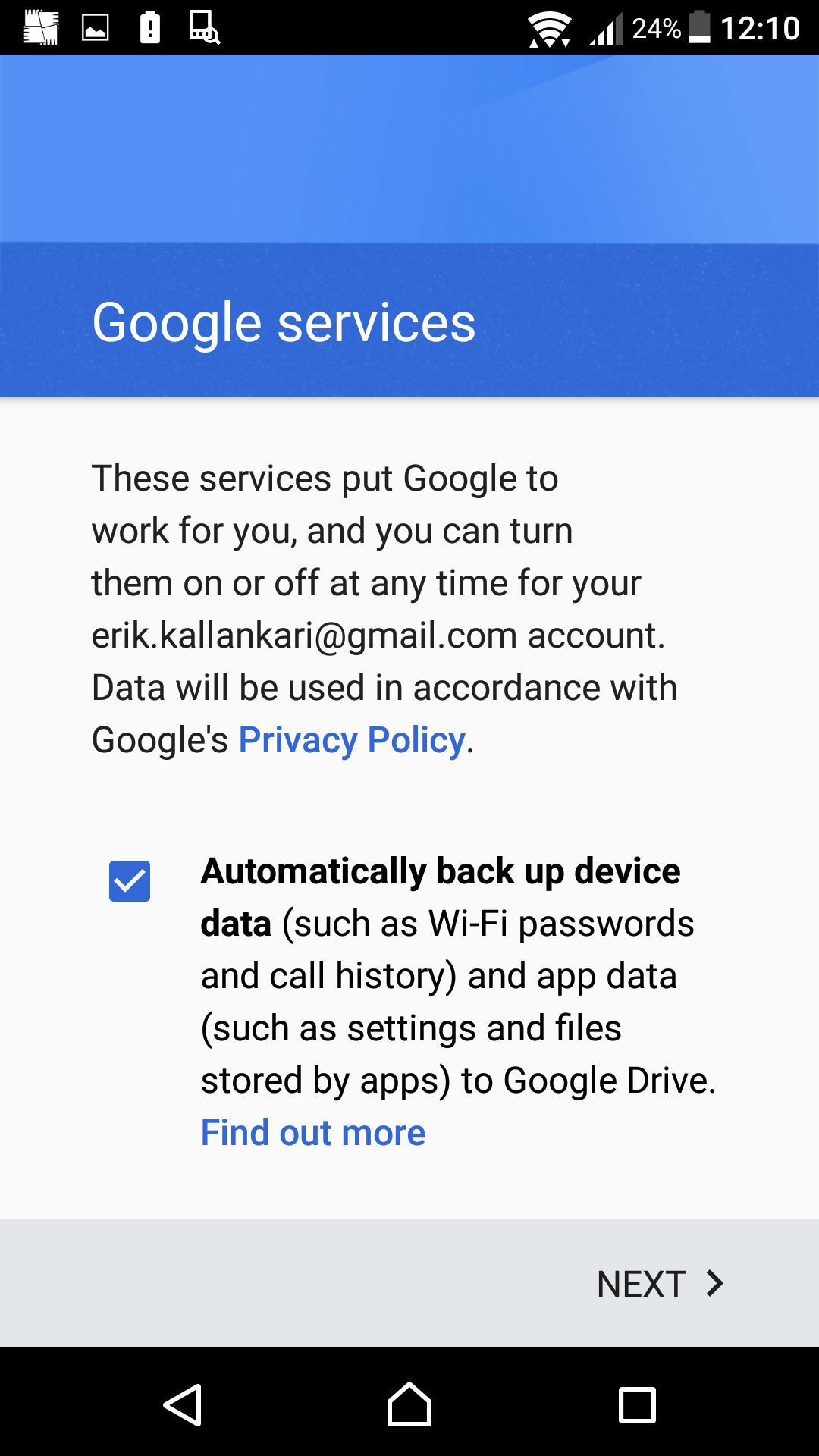Tap the system home button

[409, 1404]
